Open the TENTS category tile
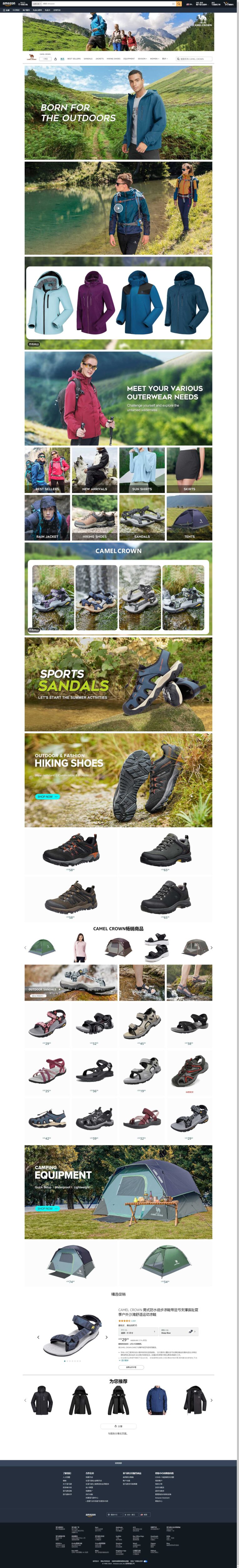The width and height of the screenshot is (239, 1568). tap(189, 517)
